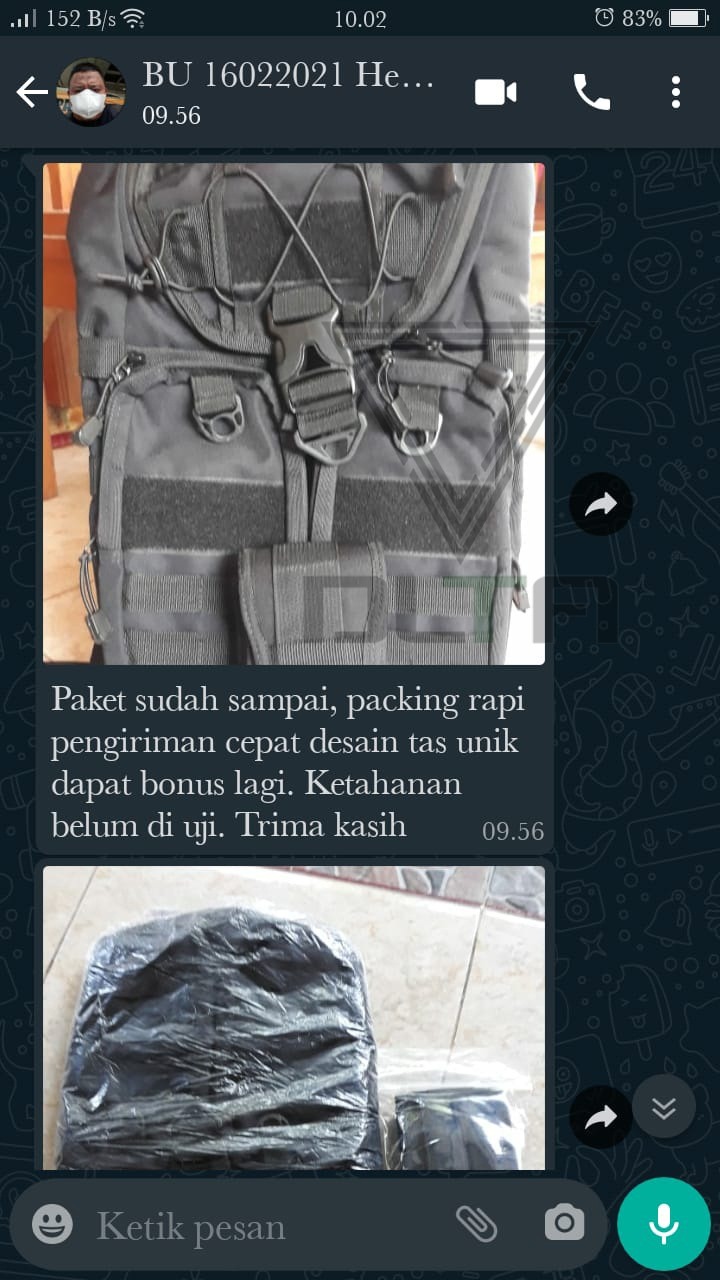Open the contact info for BU 16022021
Screen dimensions: 720x1280
tap(288, 92)
